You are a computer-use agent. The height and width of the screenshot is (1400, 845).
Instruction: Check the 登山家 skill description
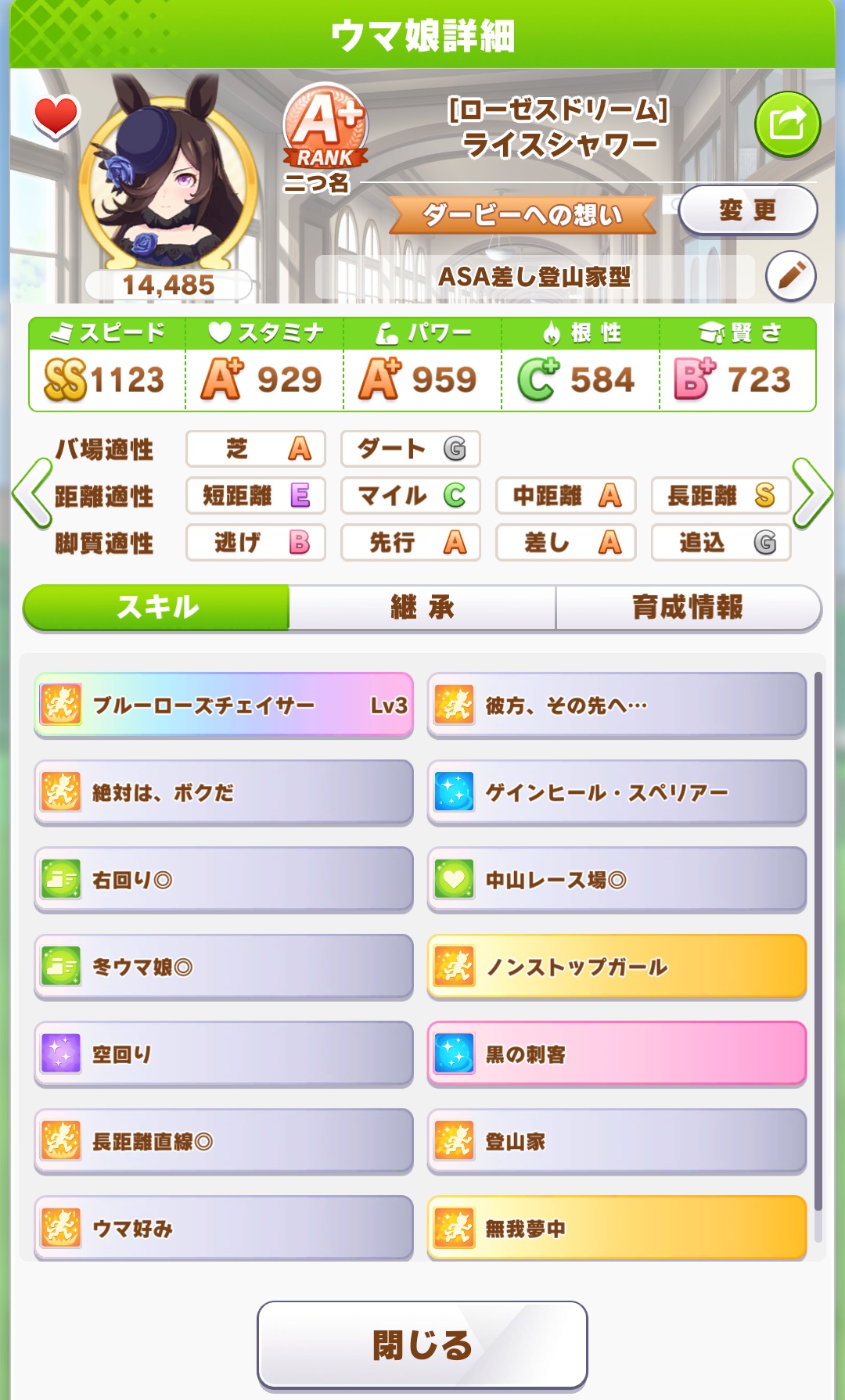617,1141
